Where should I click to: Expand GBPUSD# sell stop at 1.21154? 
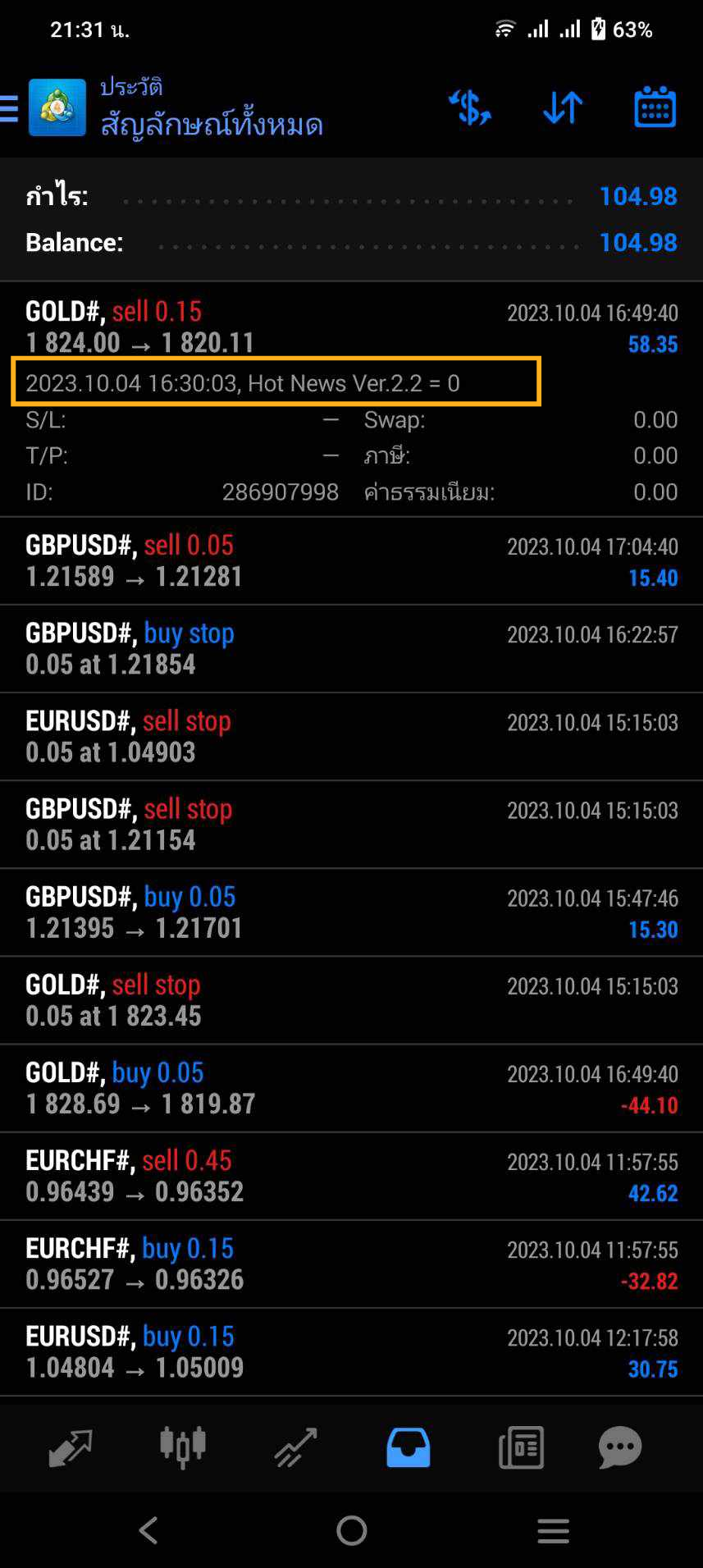pyautogui.click(x=351, y=825)
